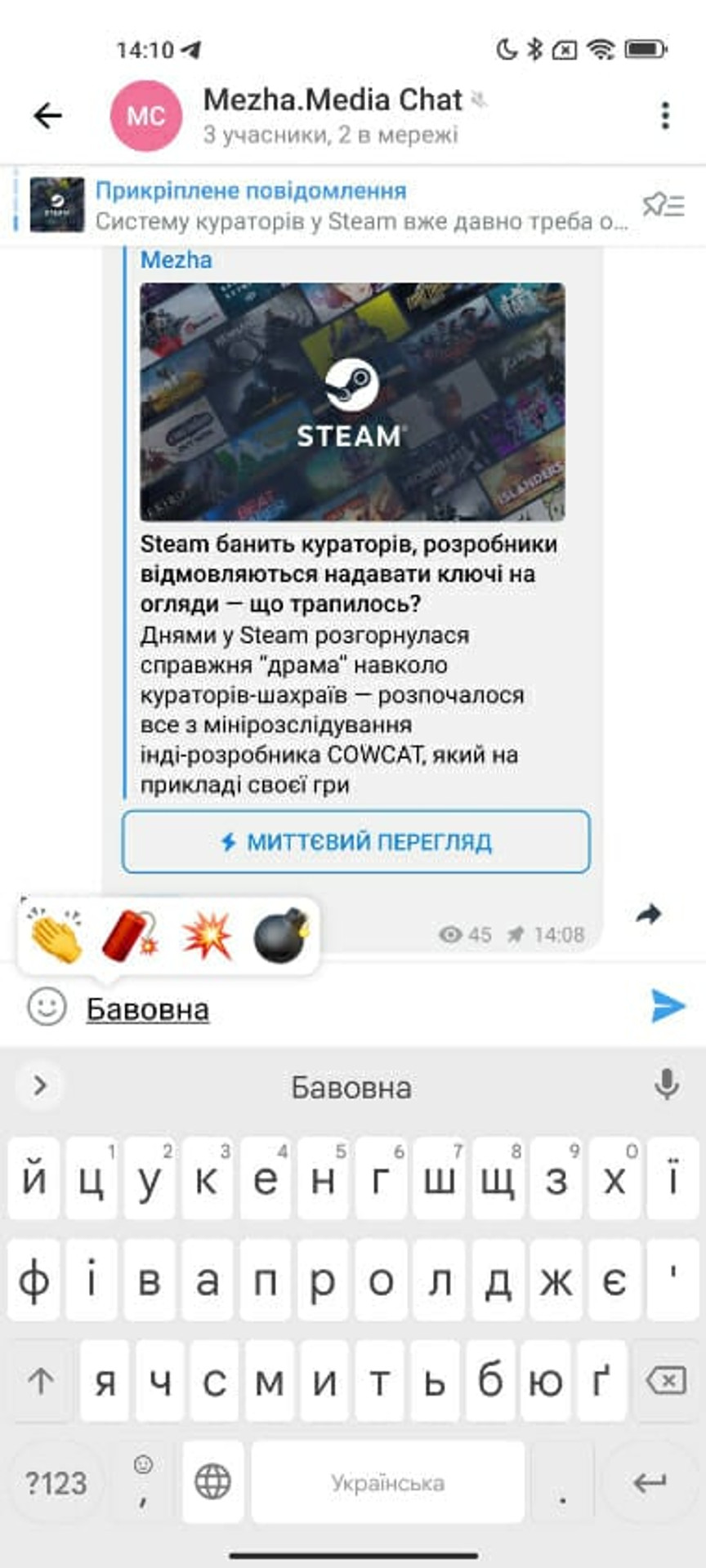
Task: Insert the explosion emoji suggestion
Action: (x=207, y=936)
